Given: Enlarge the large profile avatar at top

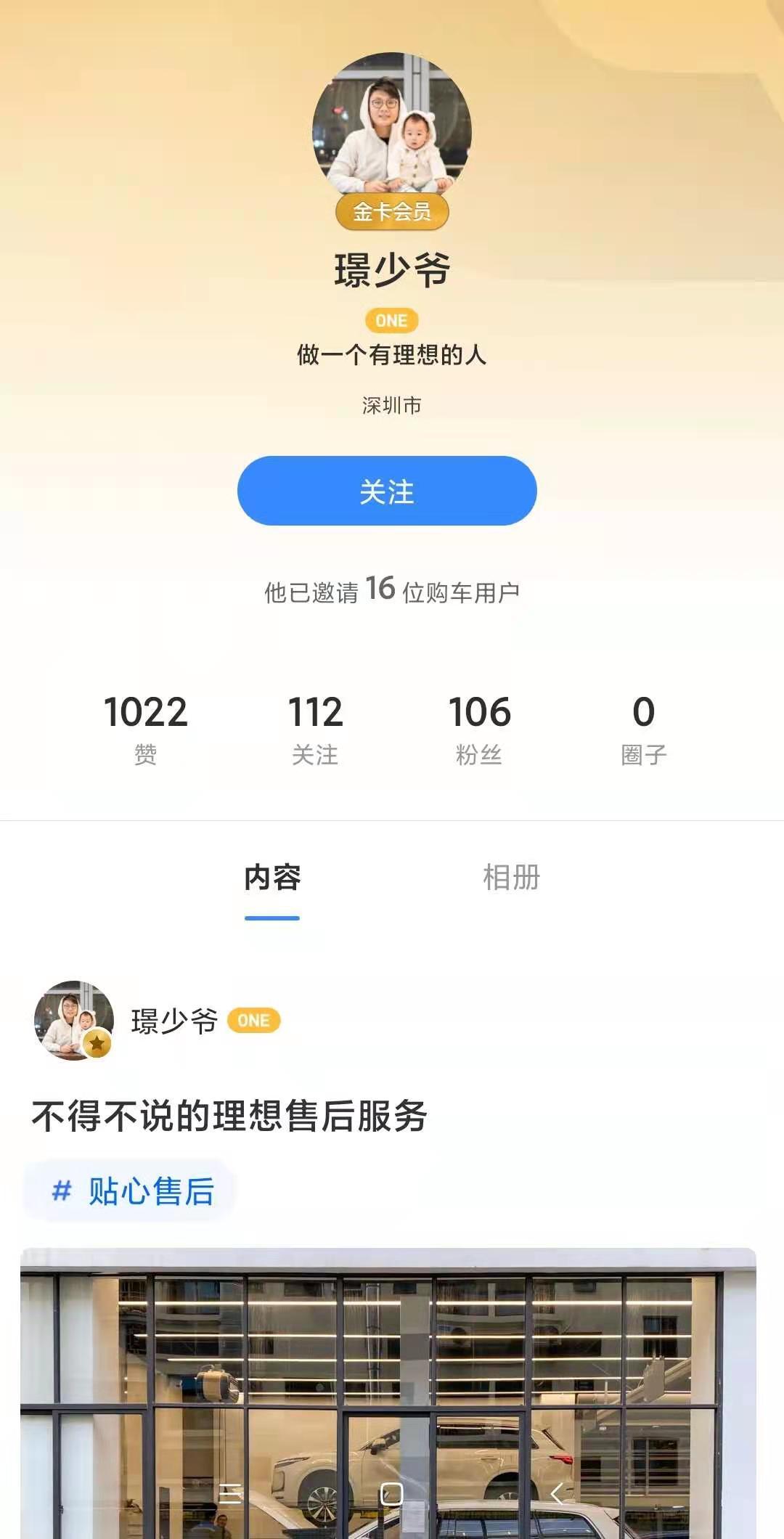Looking at the screenshot, I should 392,131.
